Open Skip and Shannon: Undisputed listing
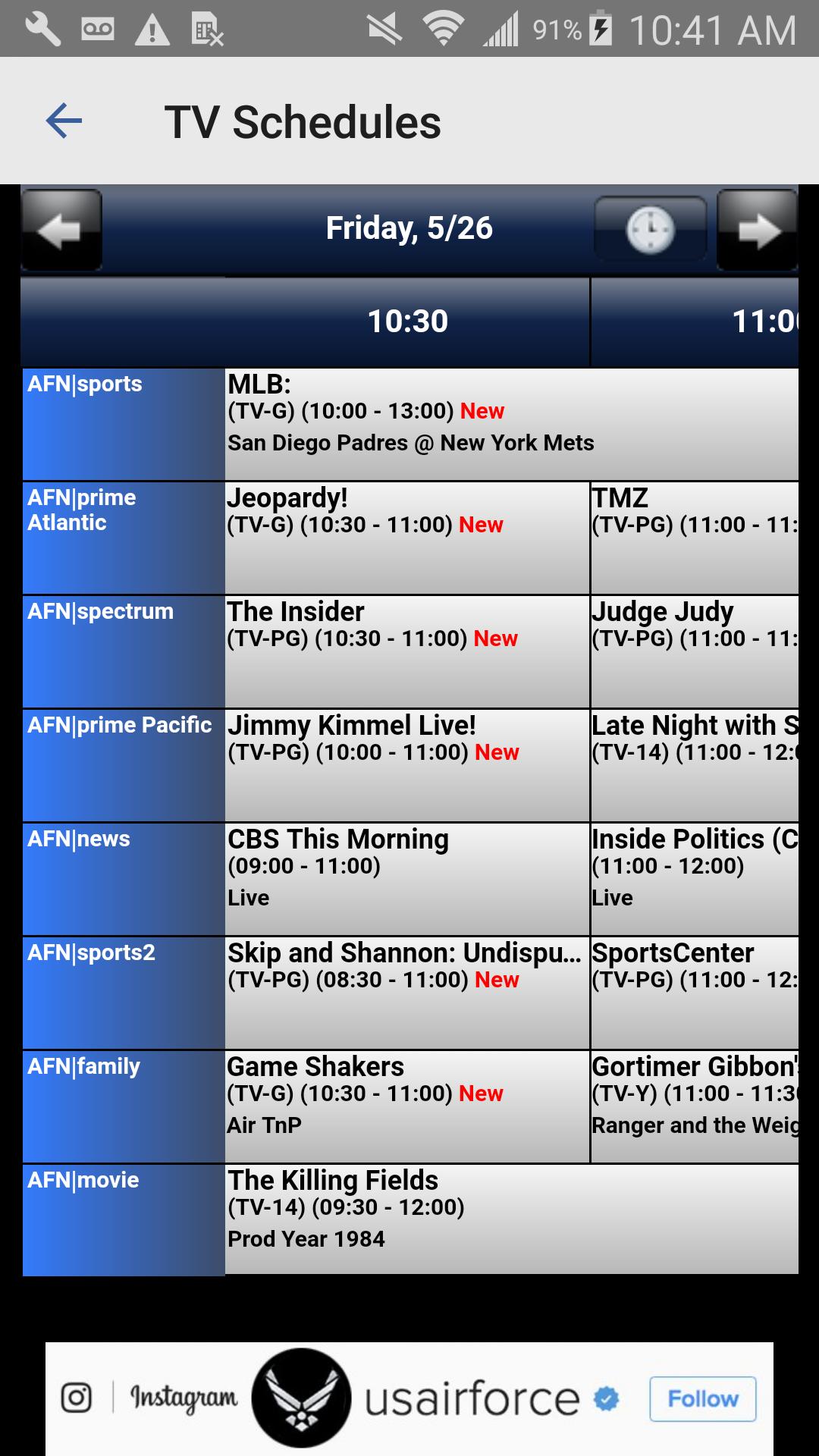 [406, 992]
